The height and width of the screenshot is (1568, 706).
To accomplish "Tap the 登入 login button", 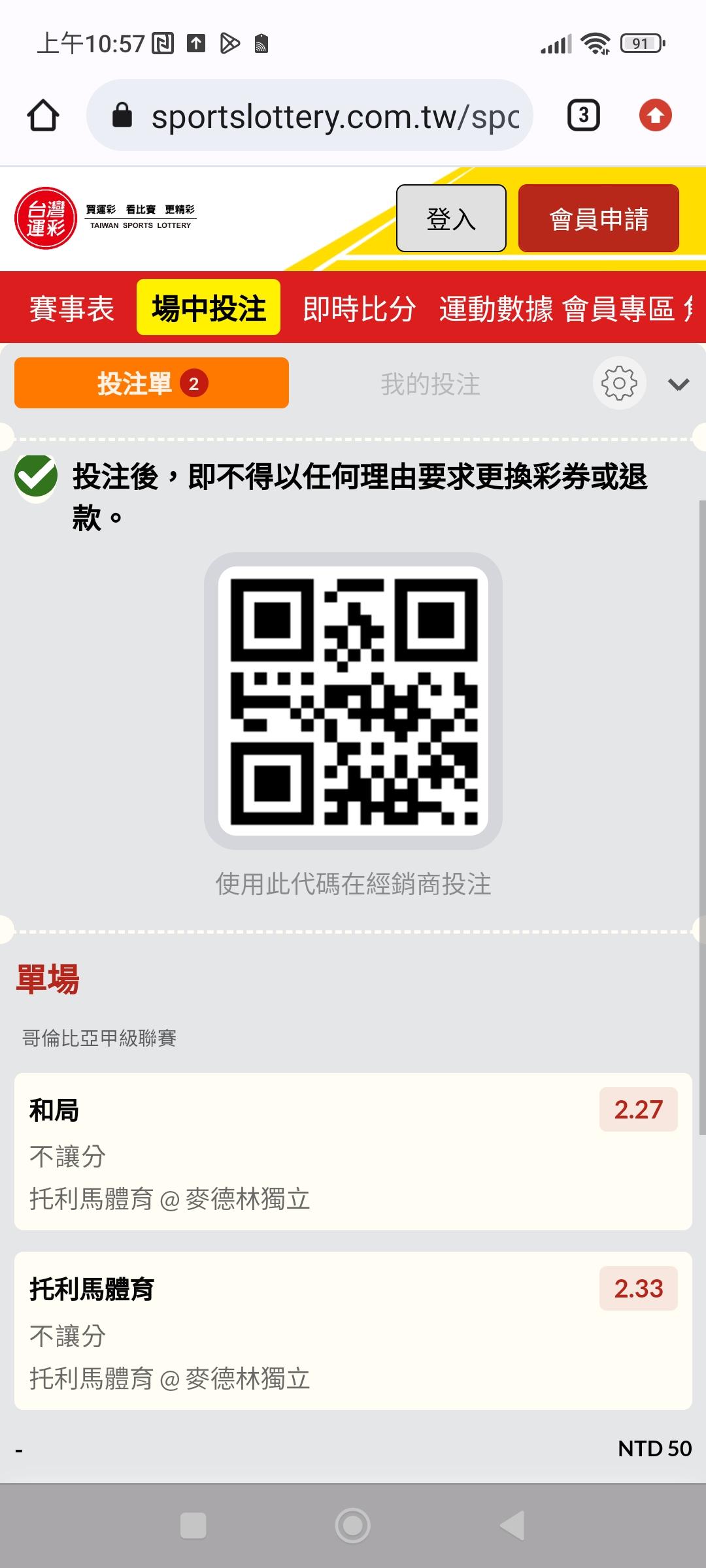I will (451, 218).
